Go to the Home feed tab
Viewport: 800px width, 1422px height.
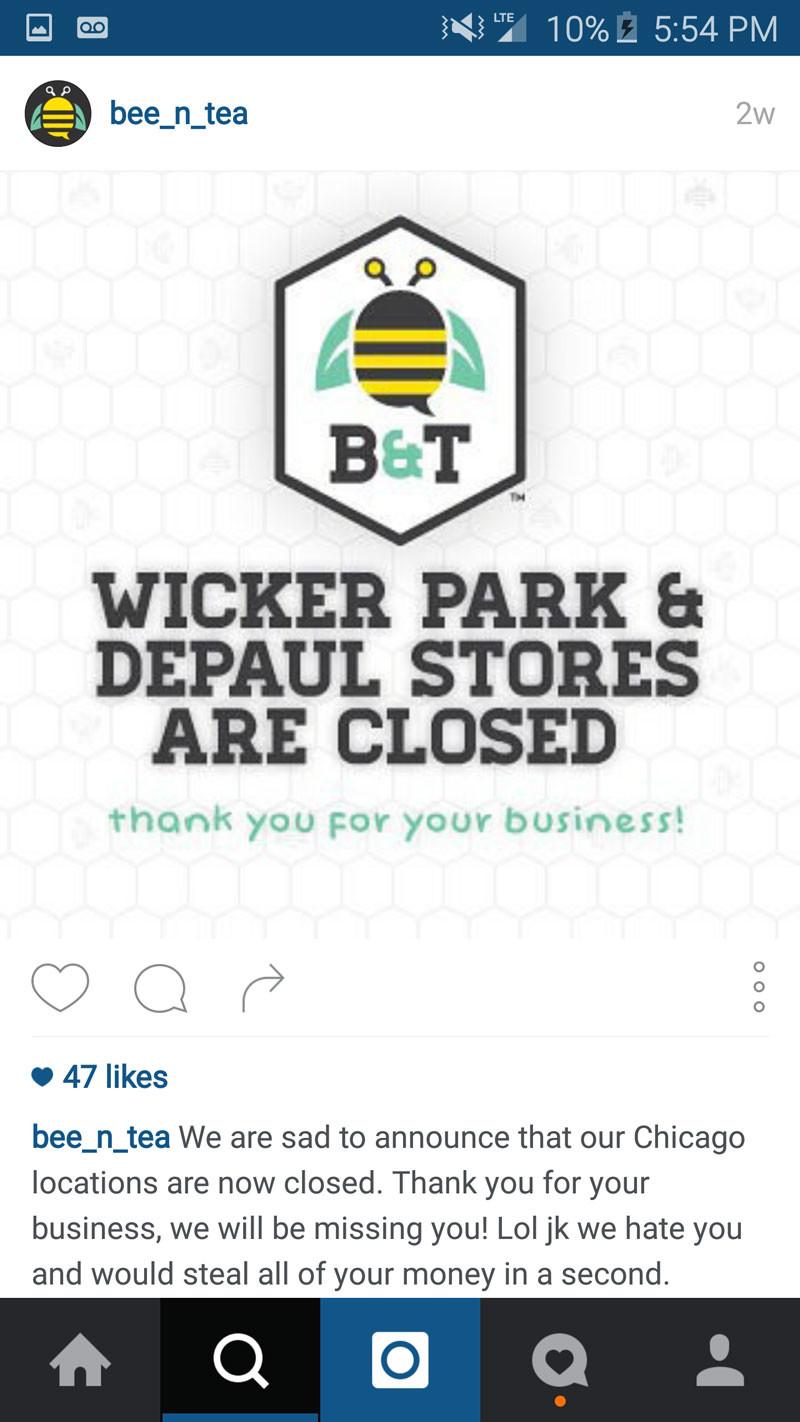coord(80,1360)
